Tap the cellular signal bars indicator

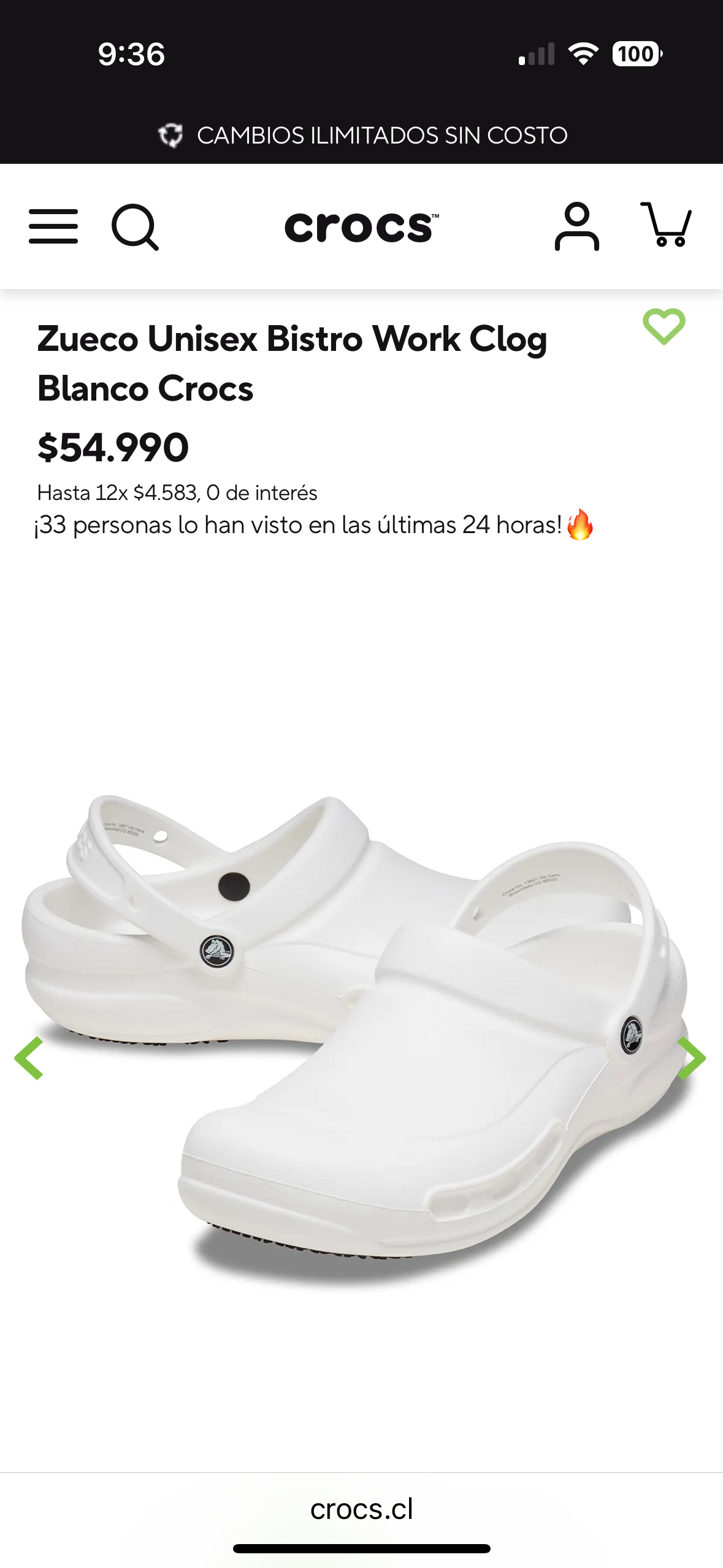point(535,55)
